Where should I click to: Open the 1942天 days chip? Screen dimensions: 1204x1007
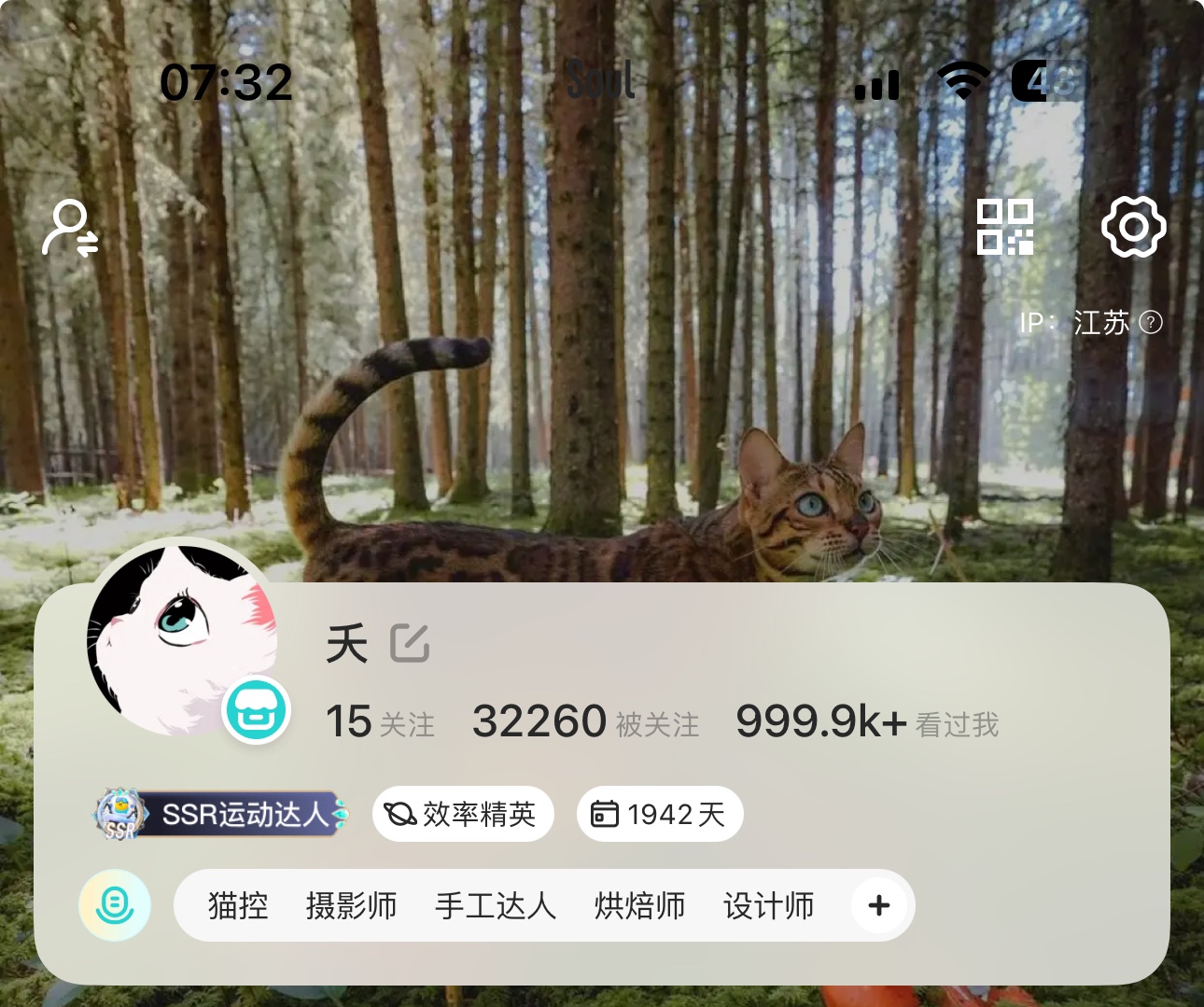coord(659,814)
